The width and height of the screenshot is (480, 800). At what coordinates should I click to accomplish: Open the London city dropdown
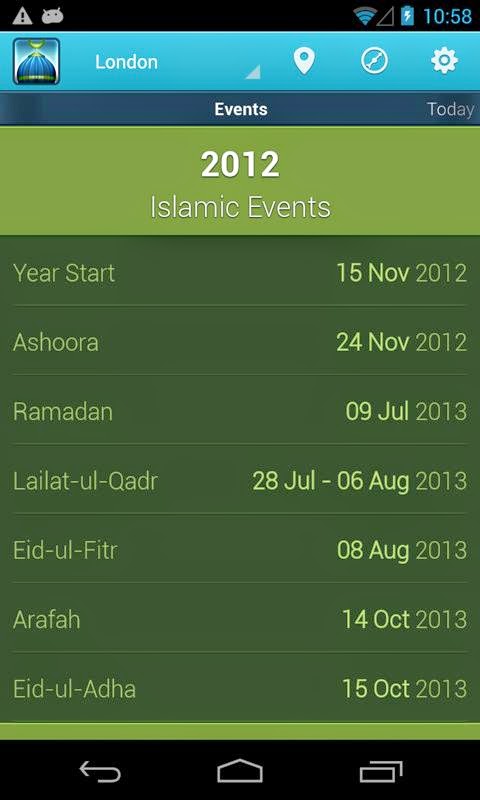(x=176, y=62)
